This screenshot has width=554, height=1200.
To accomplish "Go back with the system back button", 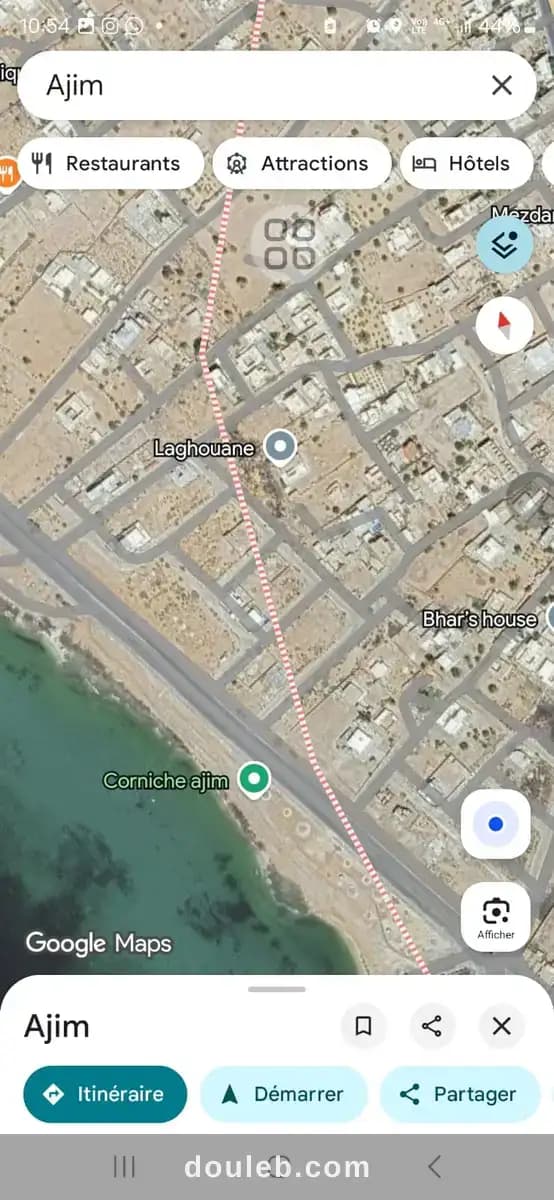I will coord(434,1166).
